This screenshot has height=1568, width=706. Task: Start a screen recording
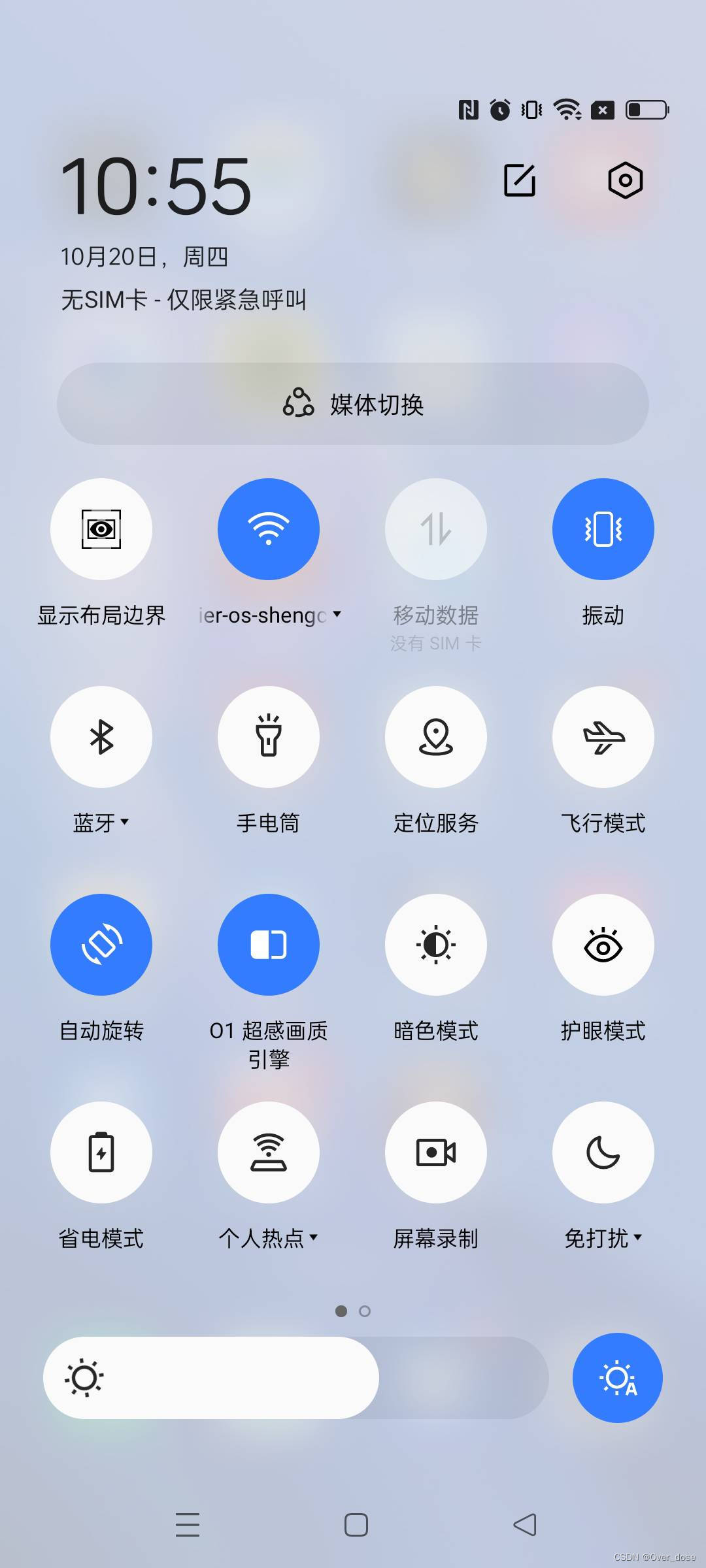(x=436, y=1152)
